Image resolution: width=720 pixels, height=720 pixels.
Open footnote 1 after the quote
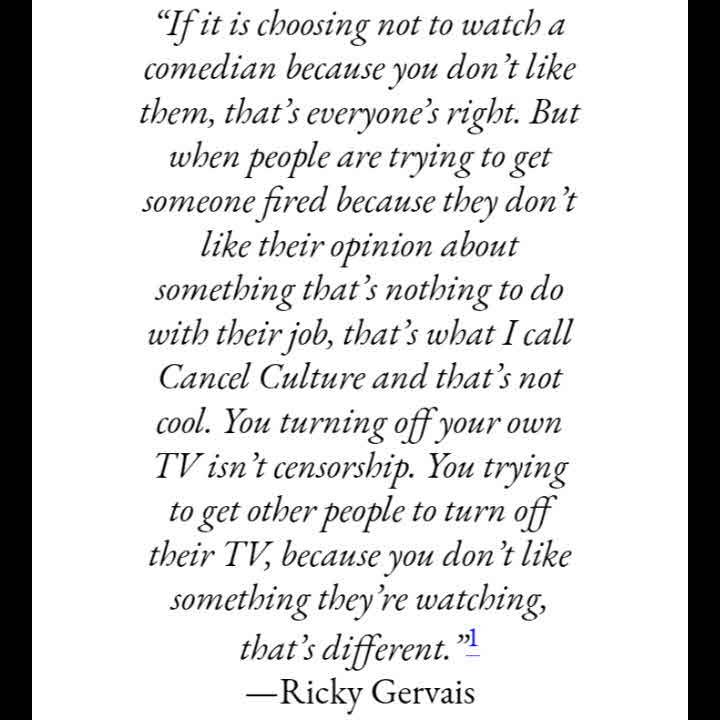[472, 640]
